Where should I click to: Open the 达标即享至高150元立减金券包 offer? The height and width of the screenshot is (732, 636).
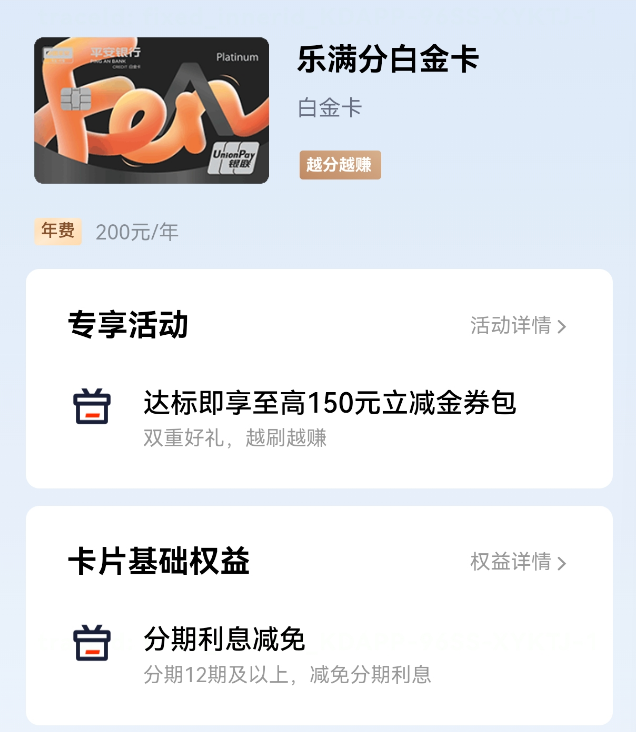(x=329, y=404)
